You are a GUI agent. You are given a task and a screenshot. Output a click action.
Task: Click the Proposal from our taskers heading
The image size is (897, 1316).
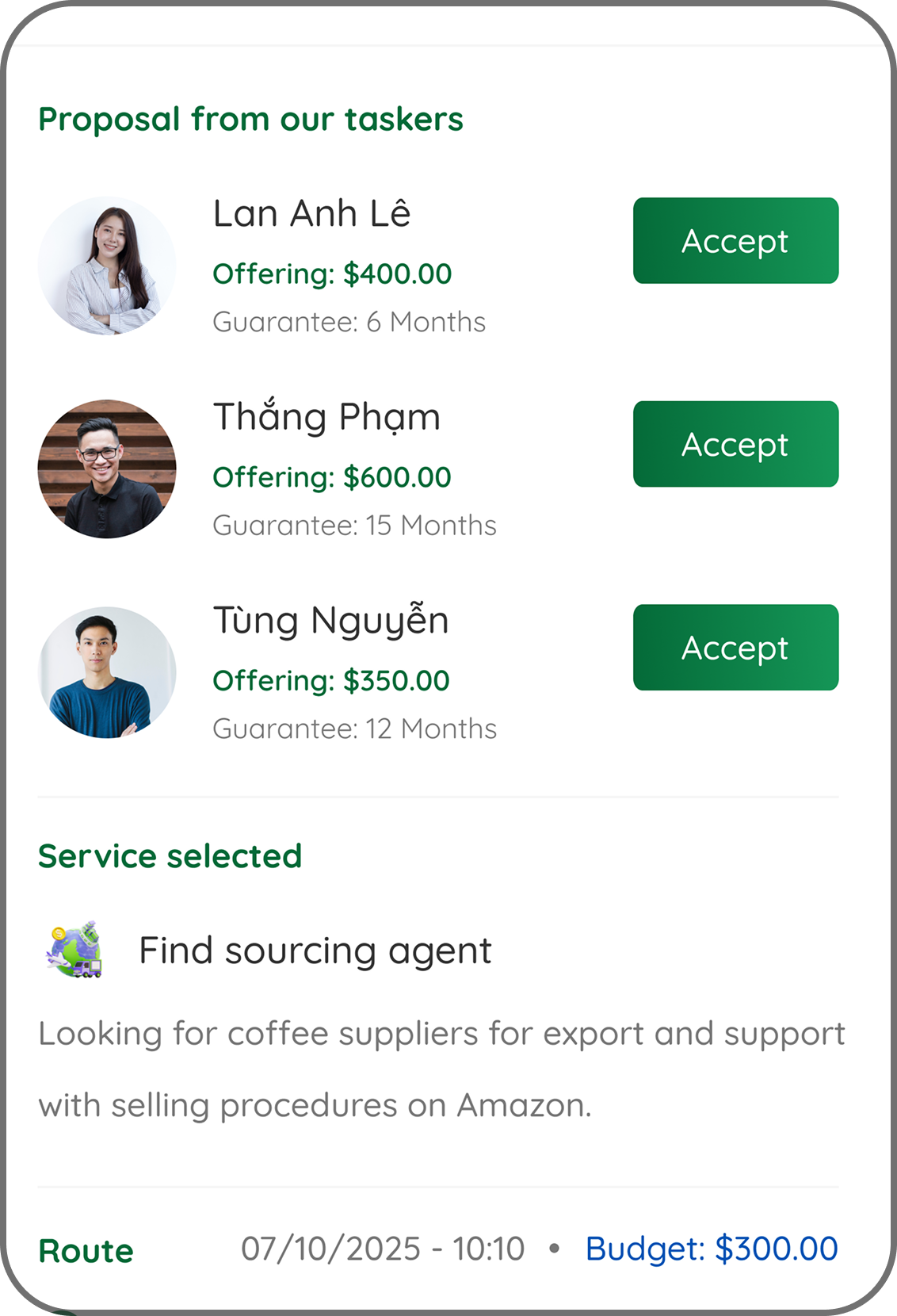252,120
